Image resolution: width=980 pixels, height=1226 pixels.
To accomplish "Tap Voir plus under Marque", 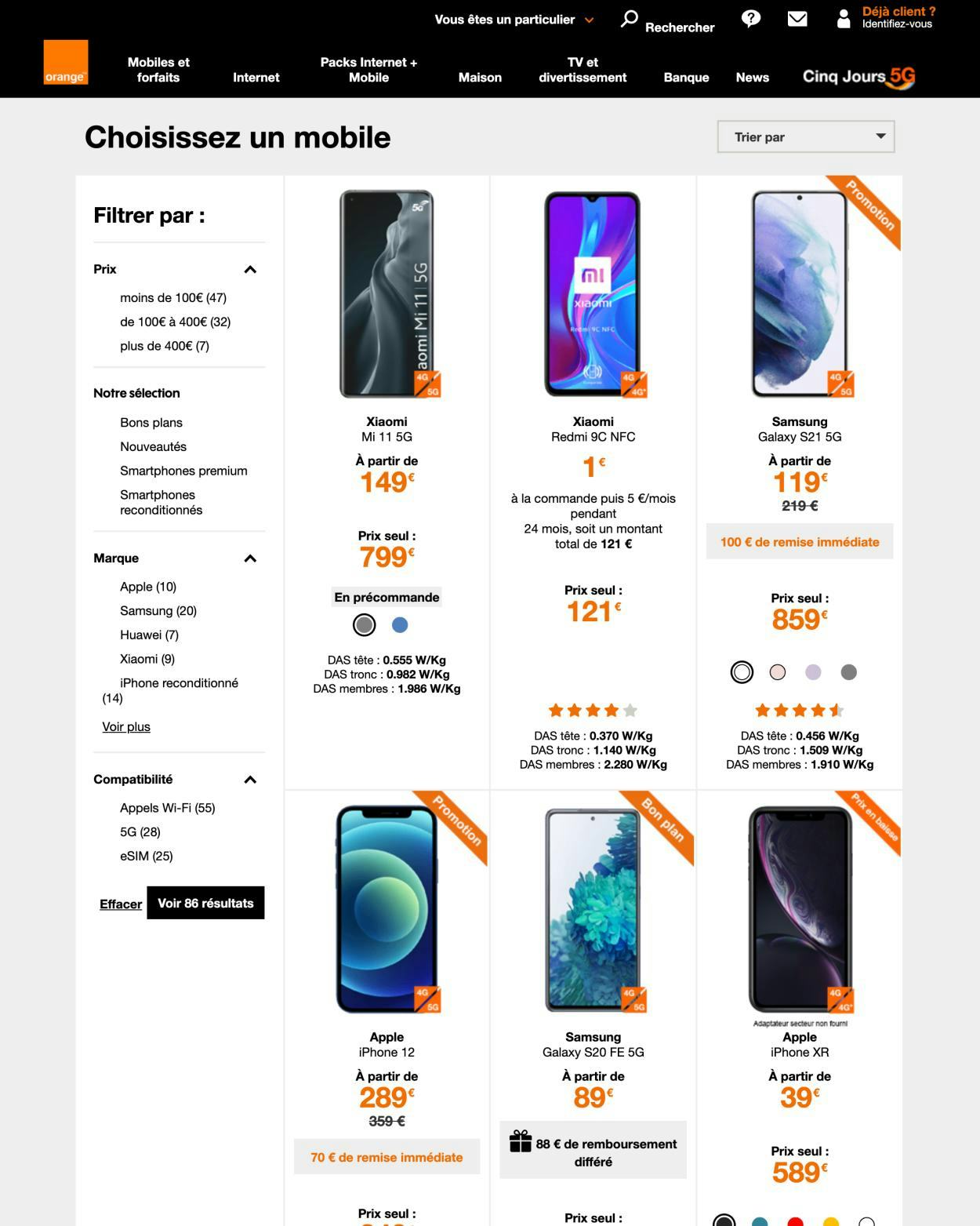I will point(125,727).
